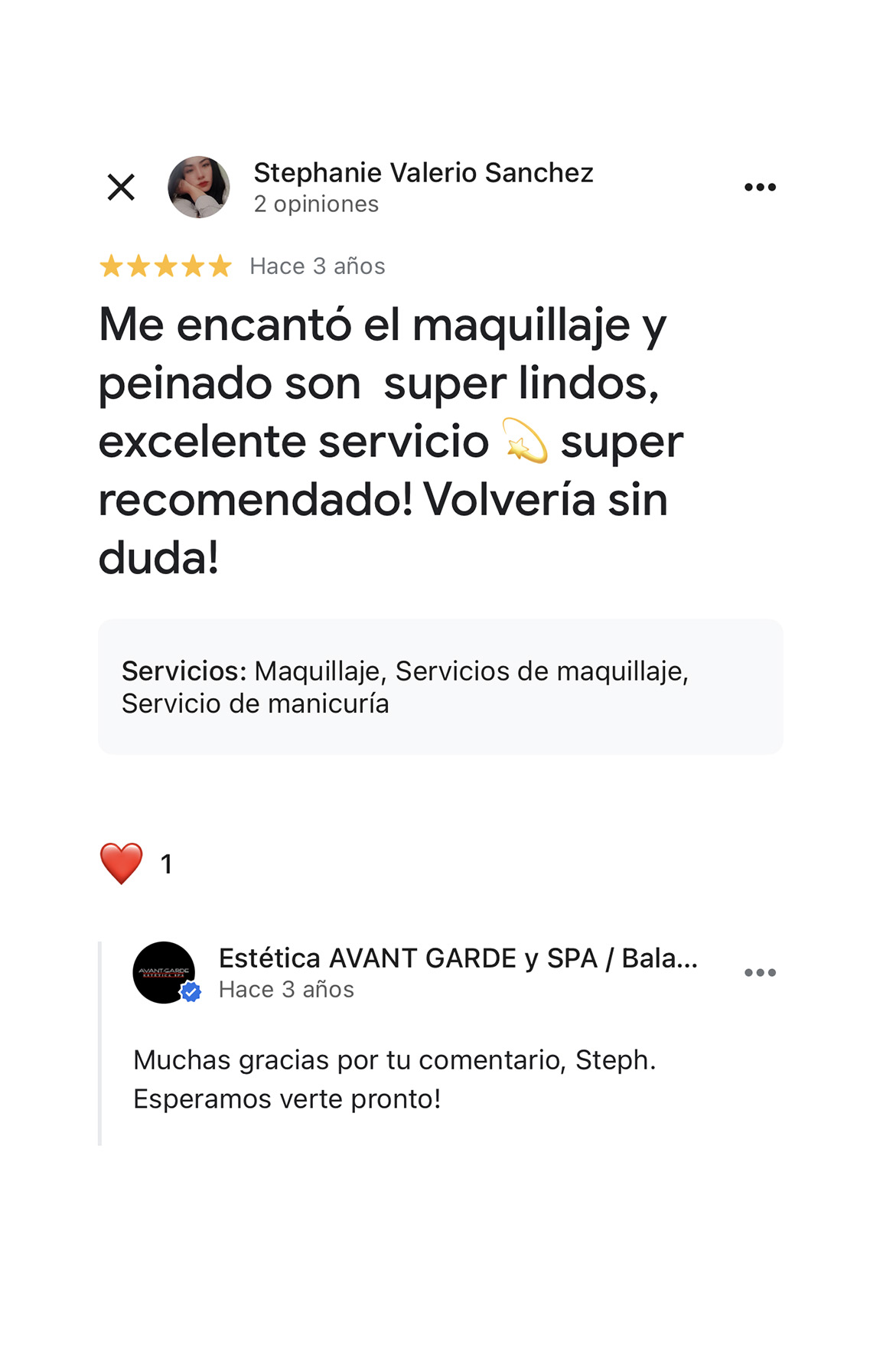Close the review detail view
The width and height of the screenshot is (896, 1371).
[x=121, y=187]
